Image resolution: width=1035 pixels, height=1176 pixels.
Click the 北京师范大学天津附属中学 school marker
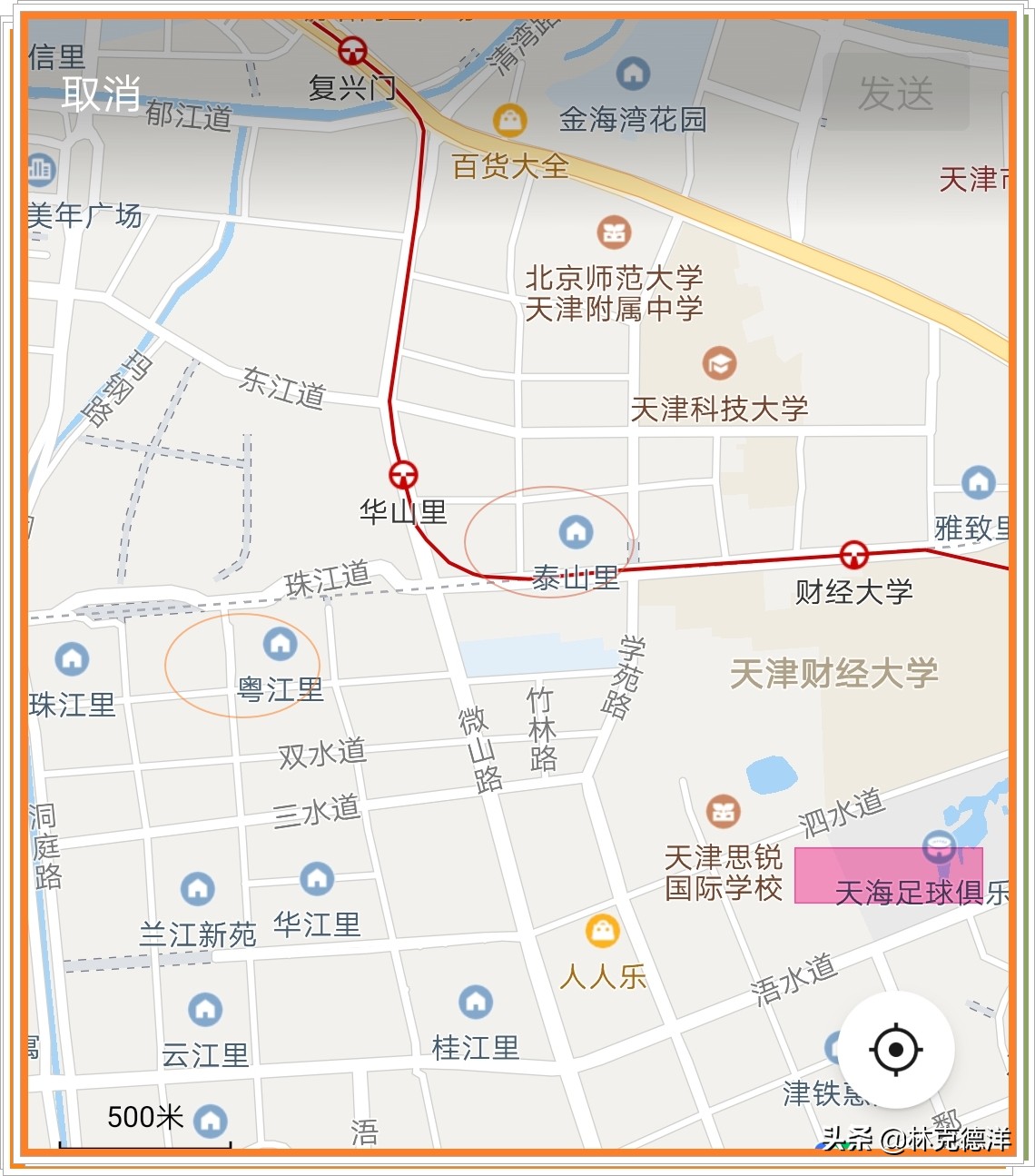[614, 231]
